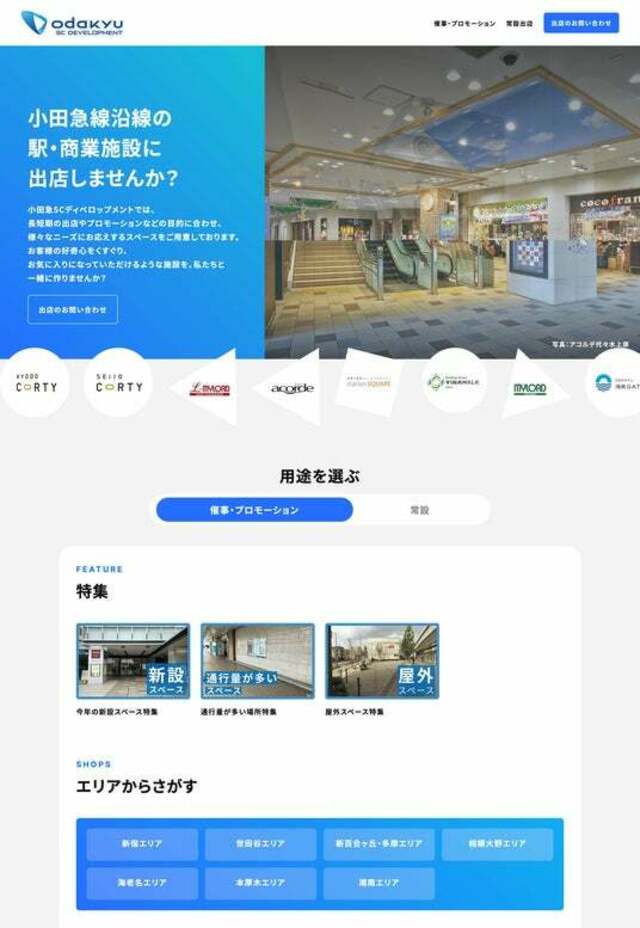The height and width of the screenshot is (928, 640).
Task: Open the 今年の新設スペース特集 card
Action: tap(133, 661)
